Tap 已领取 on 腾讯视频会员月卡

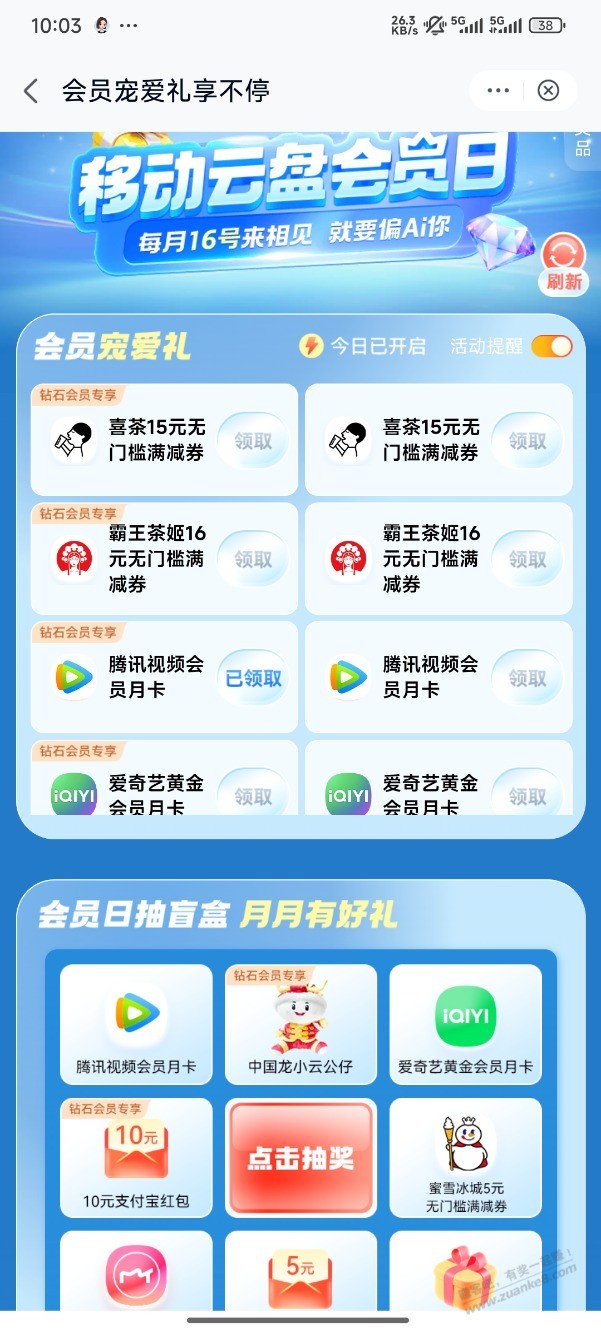click(x=253, y=679)
